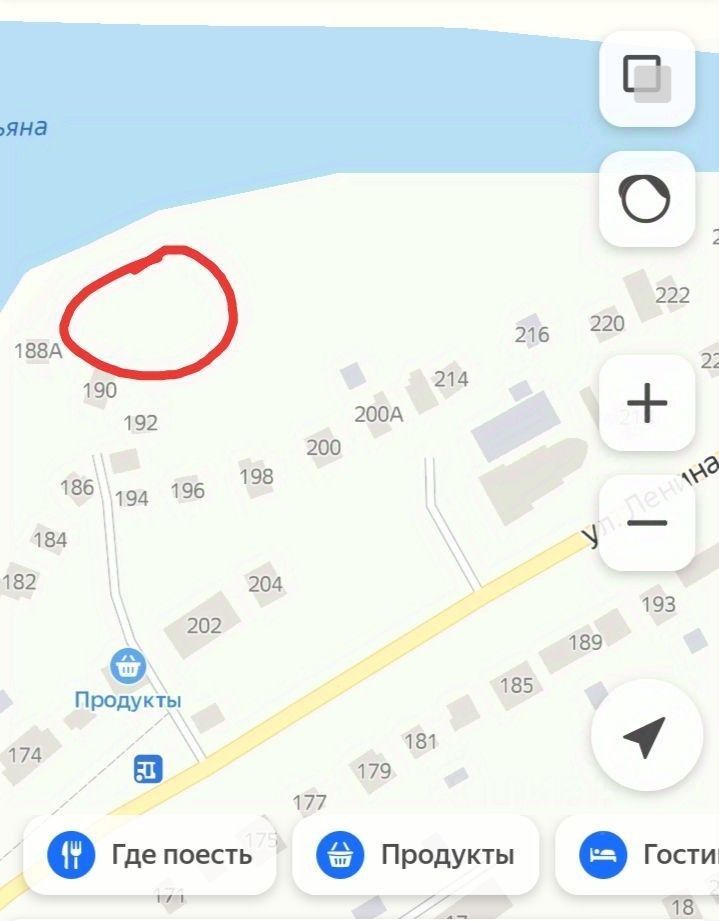Open the blue map marker near house 174

pyautogui.click(x=148, y=769)
